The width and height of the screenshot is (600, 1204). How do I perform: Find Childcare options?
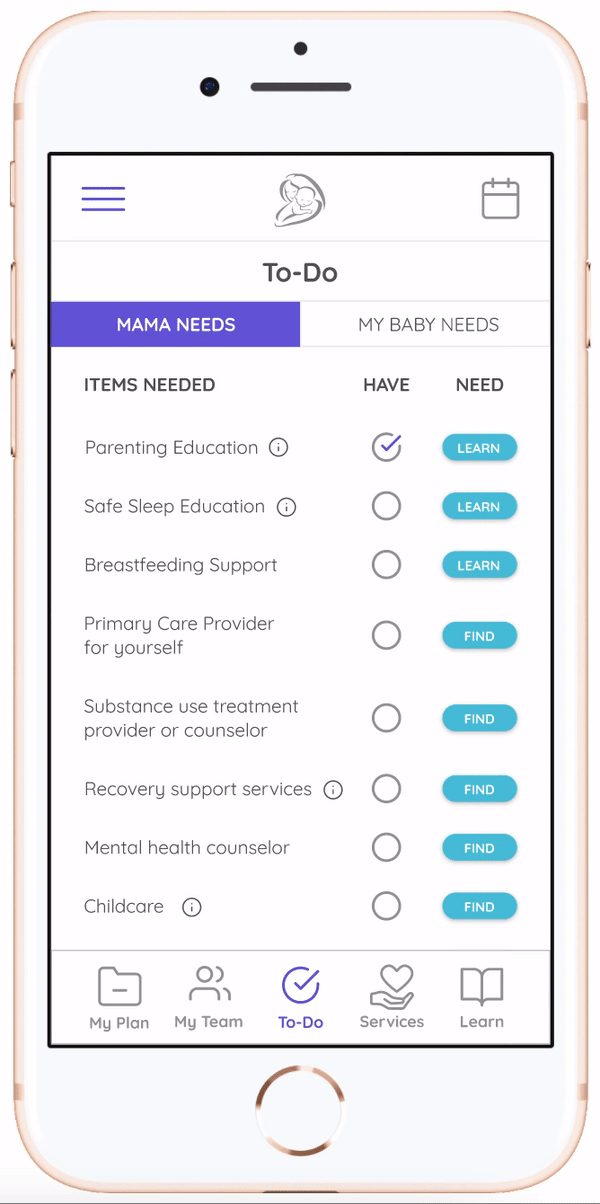coord(479,907)
